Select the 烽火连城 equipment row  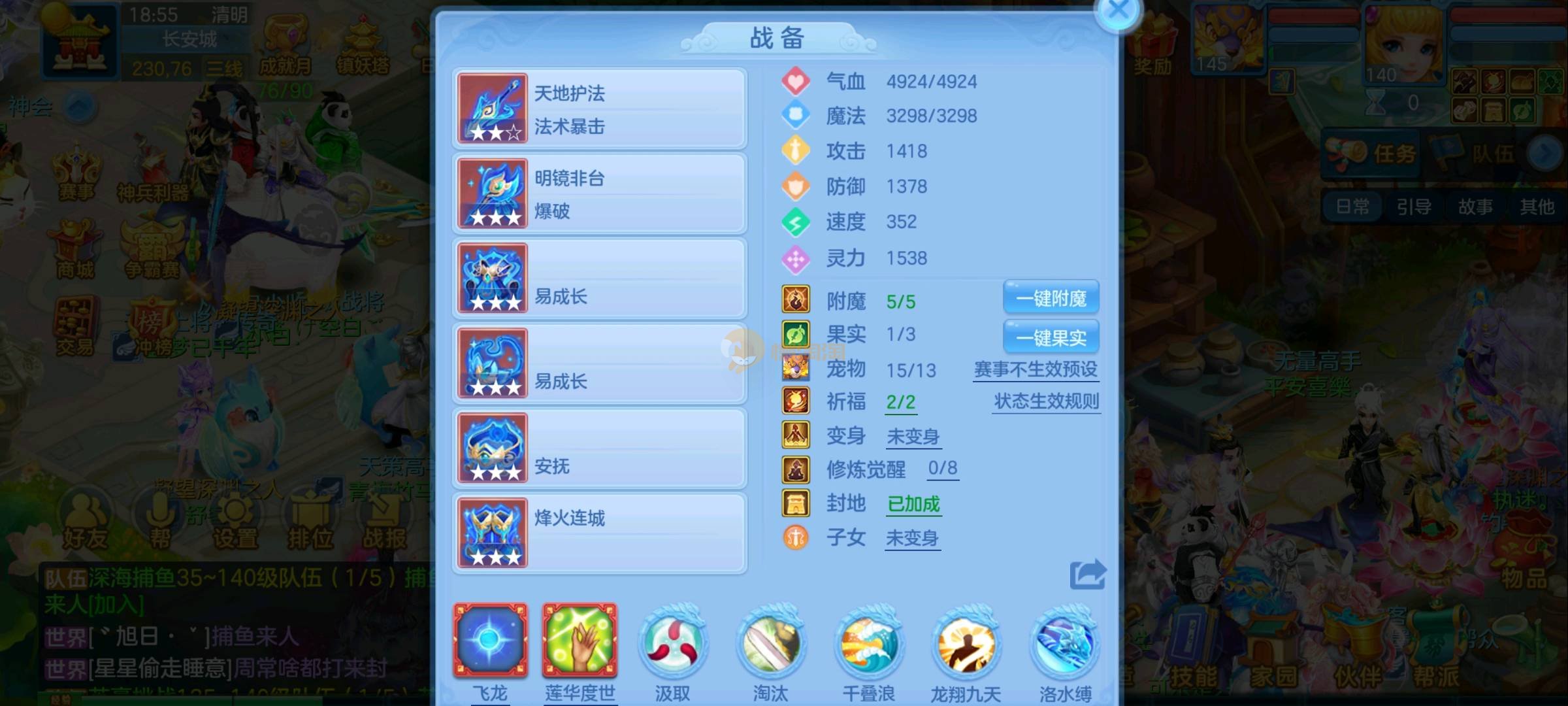click(599, 533)
